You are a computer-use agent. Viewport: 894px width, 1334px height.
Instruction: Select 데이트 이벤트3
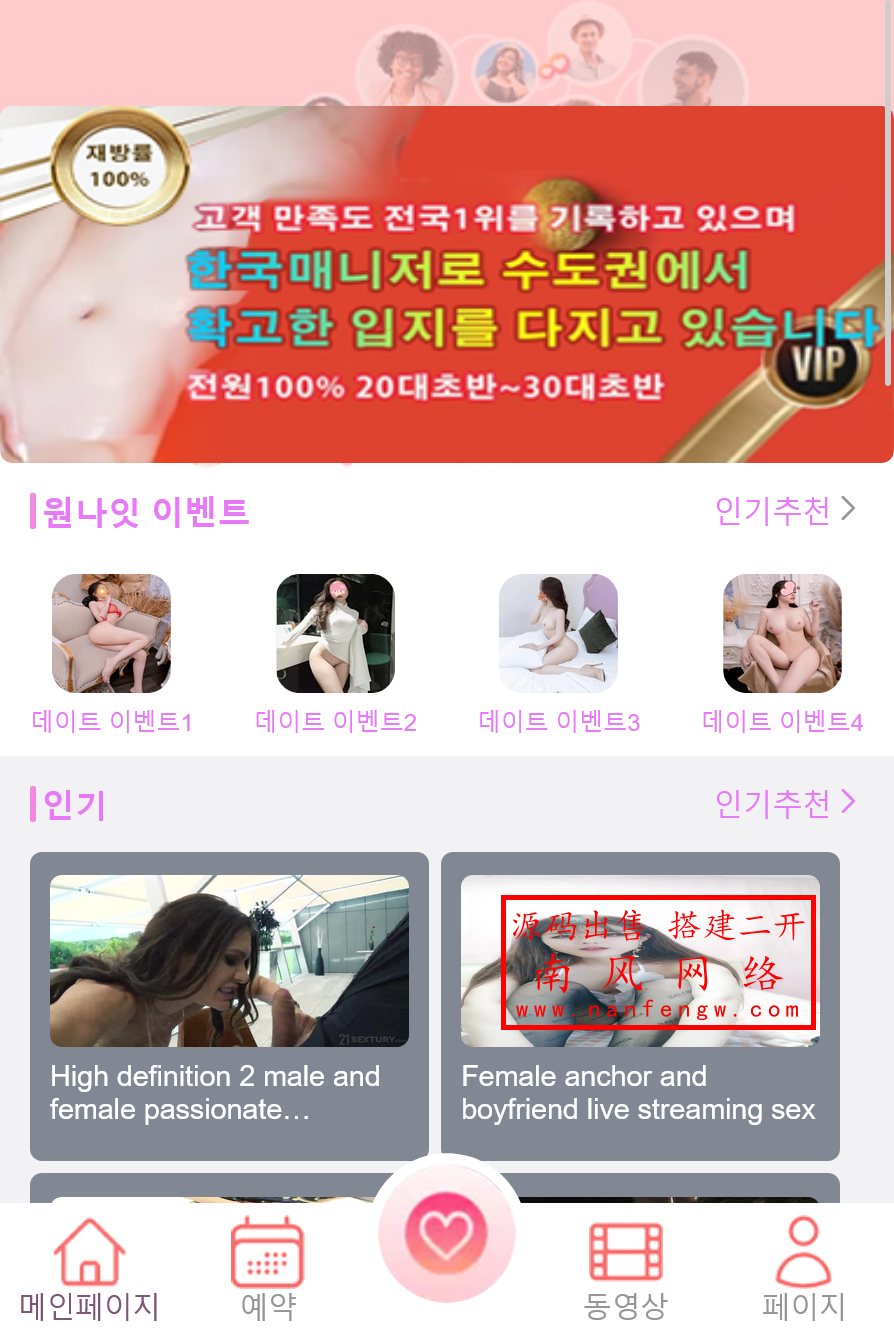[558, 651]
